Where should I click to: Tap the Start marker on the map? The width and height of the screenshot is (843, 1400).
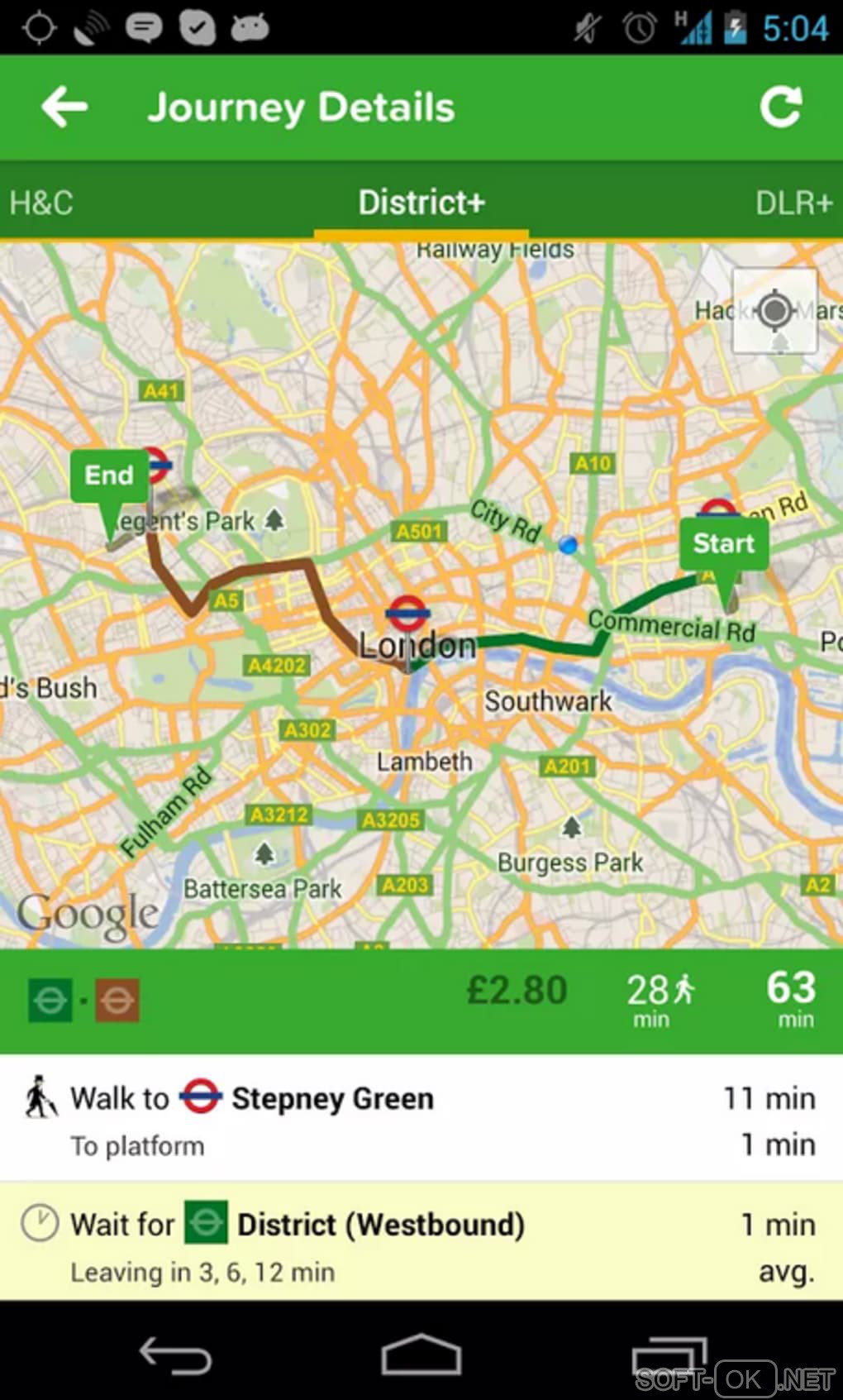pos(723,544)
